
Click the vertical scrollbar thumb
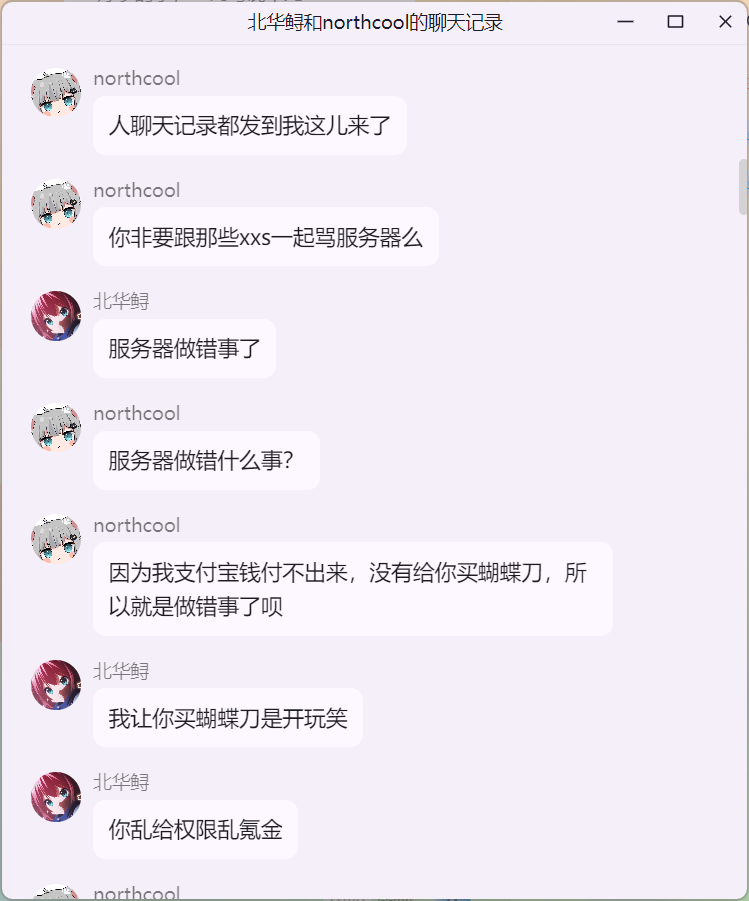coord(742,187)
